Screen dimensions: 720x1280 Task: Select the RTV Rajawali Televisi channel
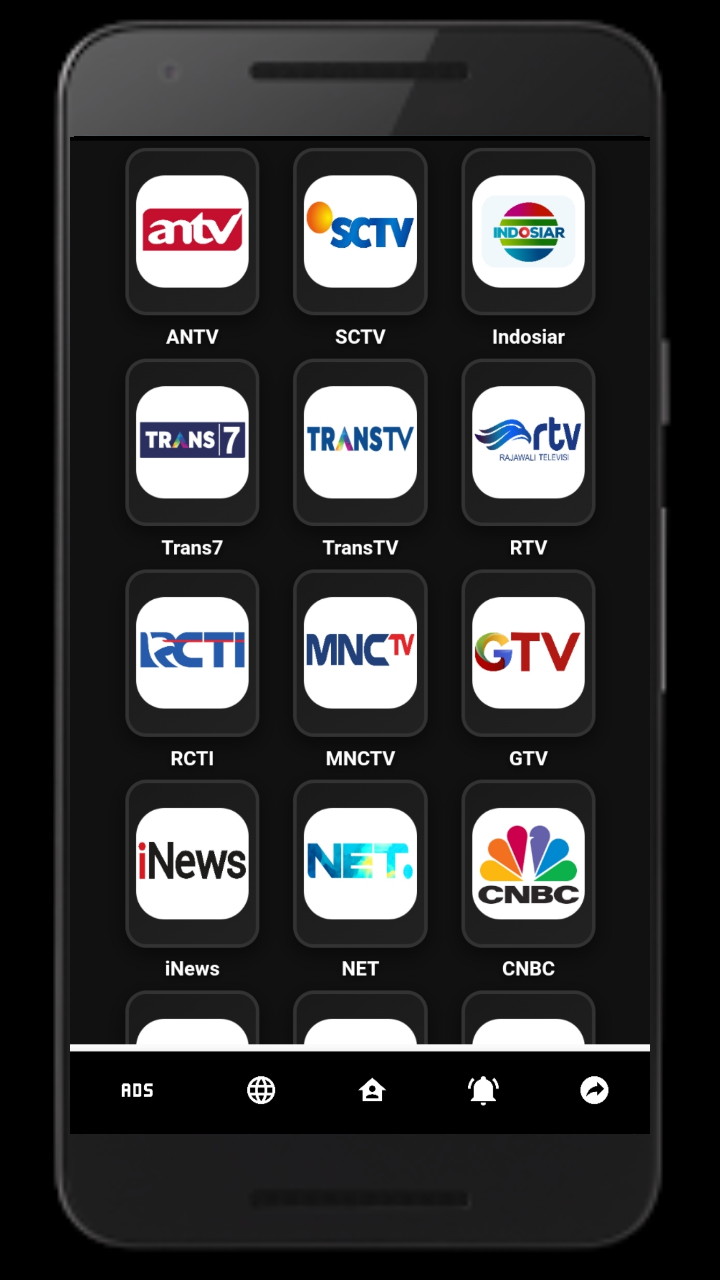(x=528, y=443)
